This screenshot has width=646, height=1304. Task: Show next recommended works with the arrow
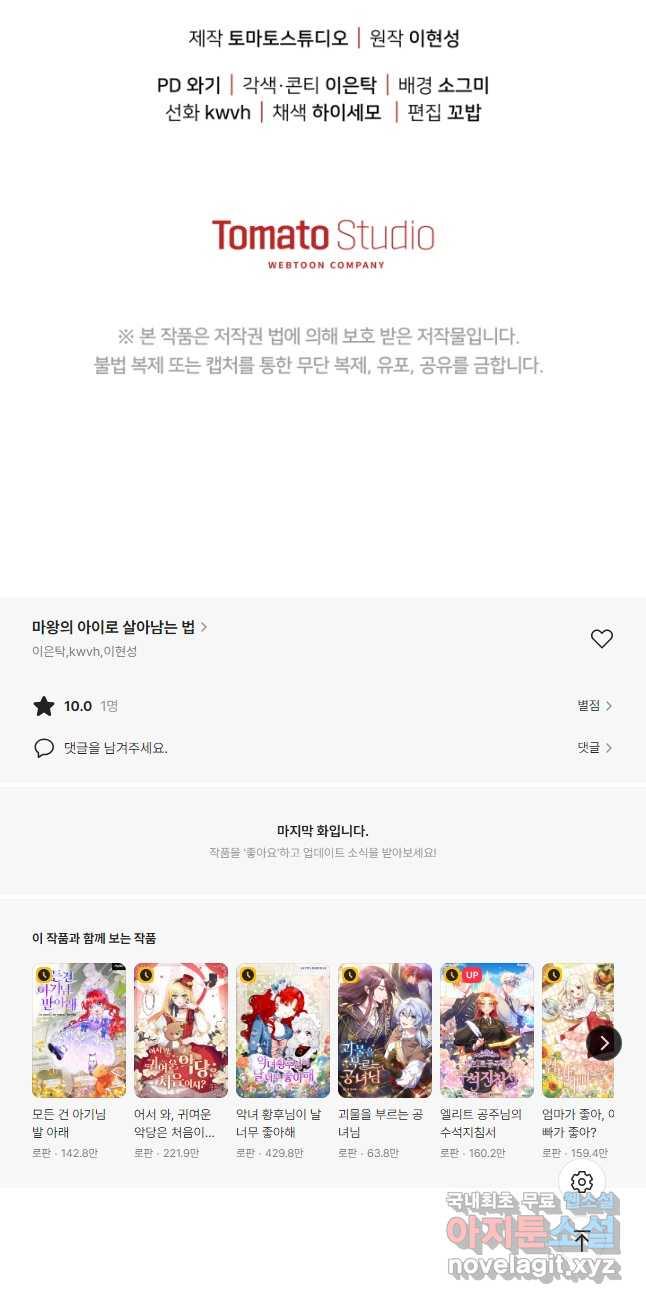603,1043
